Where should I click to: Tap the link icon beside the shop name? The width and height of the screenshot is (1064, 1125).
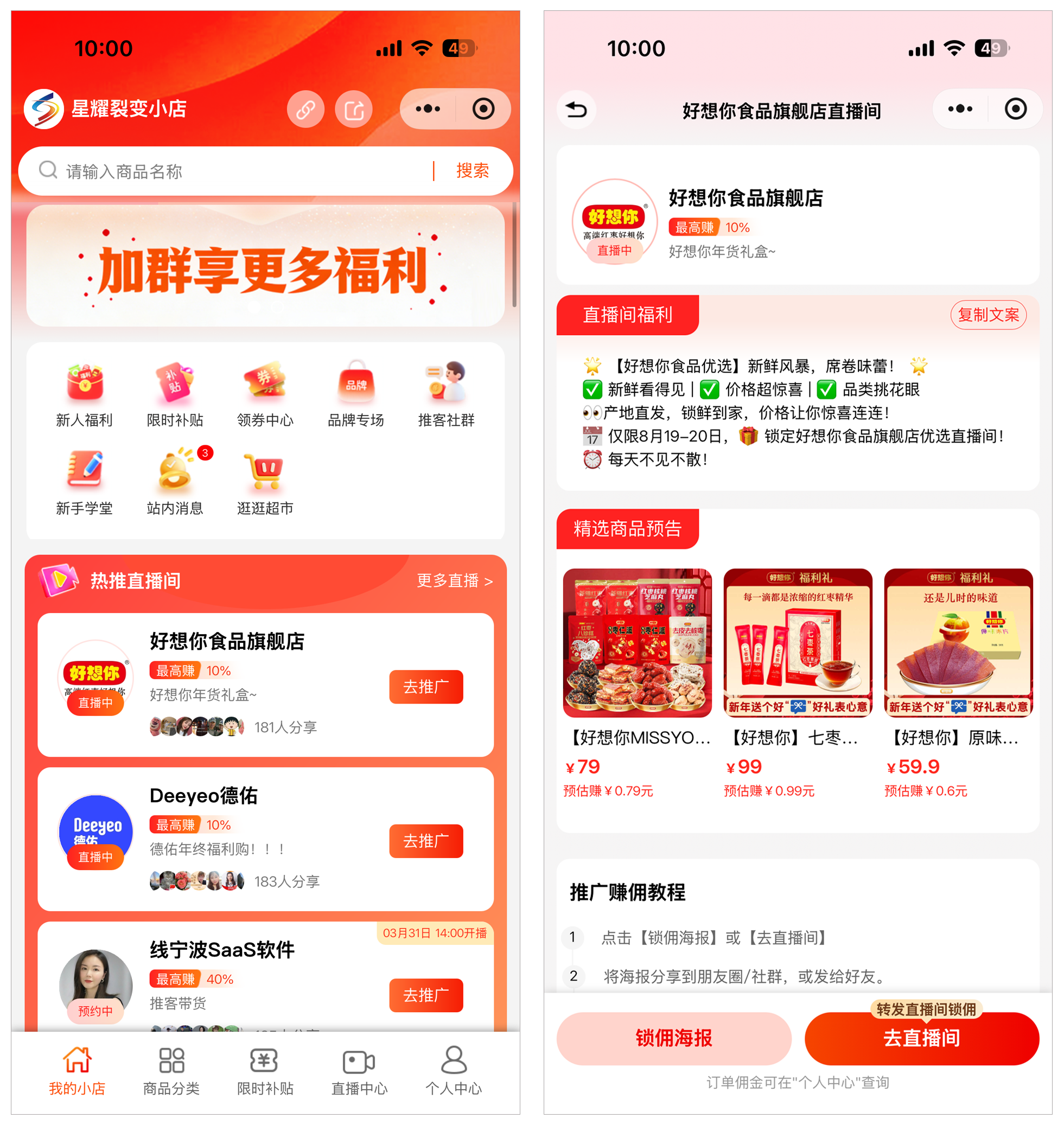(305, 109)
